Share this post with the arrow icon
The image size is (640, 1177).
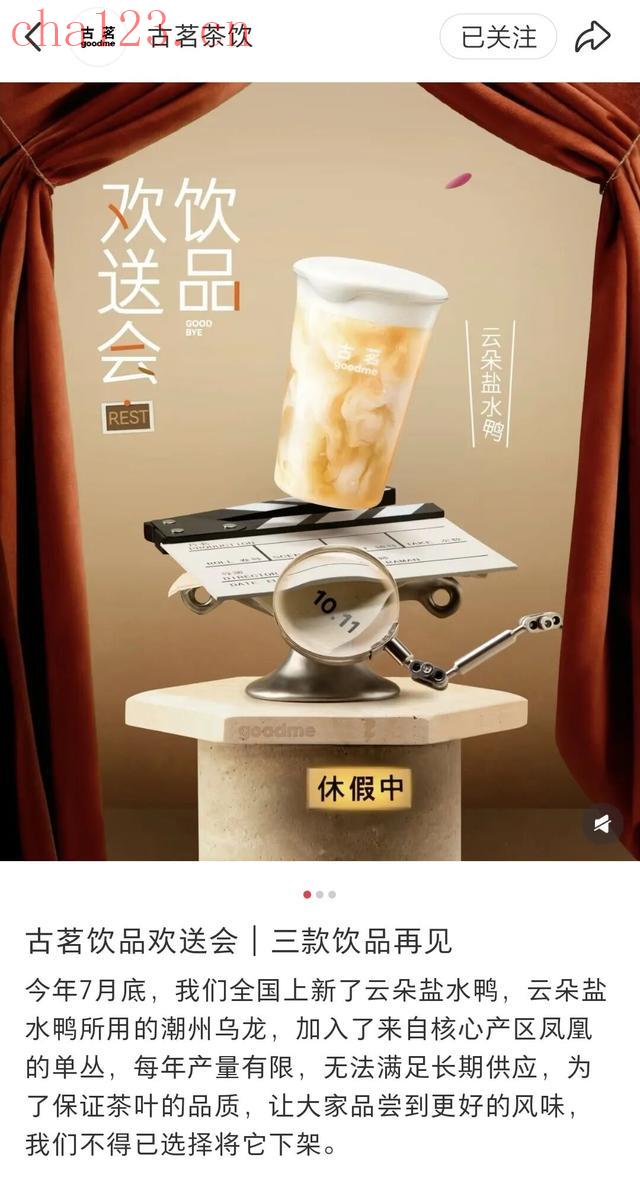pos(592,37)
